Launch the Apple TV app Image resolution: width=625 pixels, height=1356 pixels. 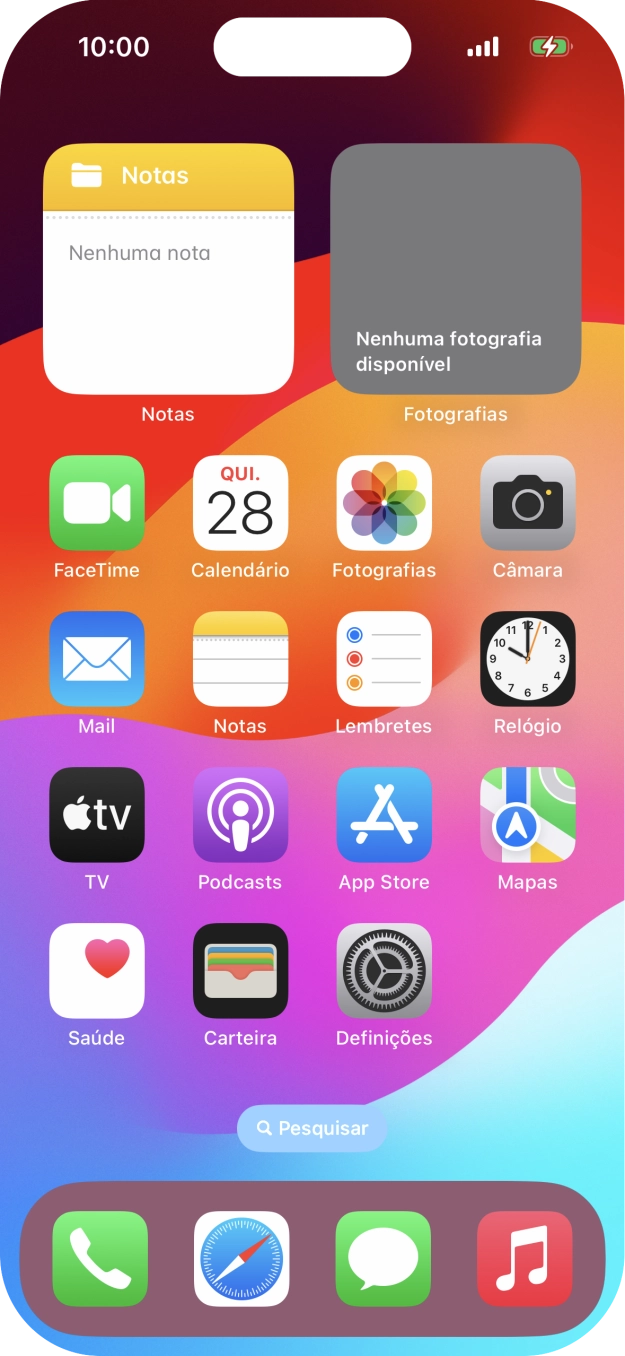coord(97,815)
